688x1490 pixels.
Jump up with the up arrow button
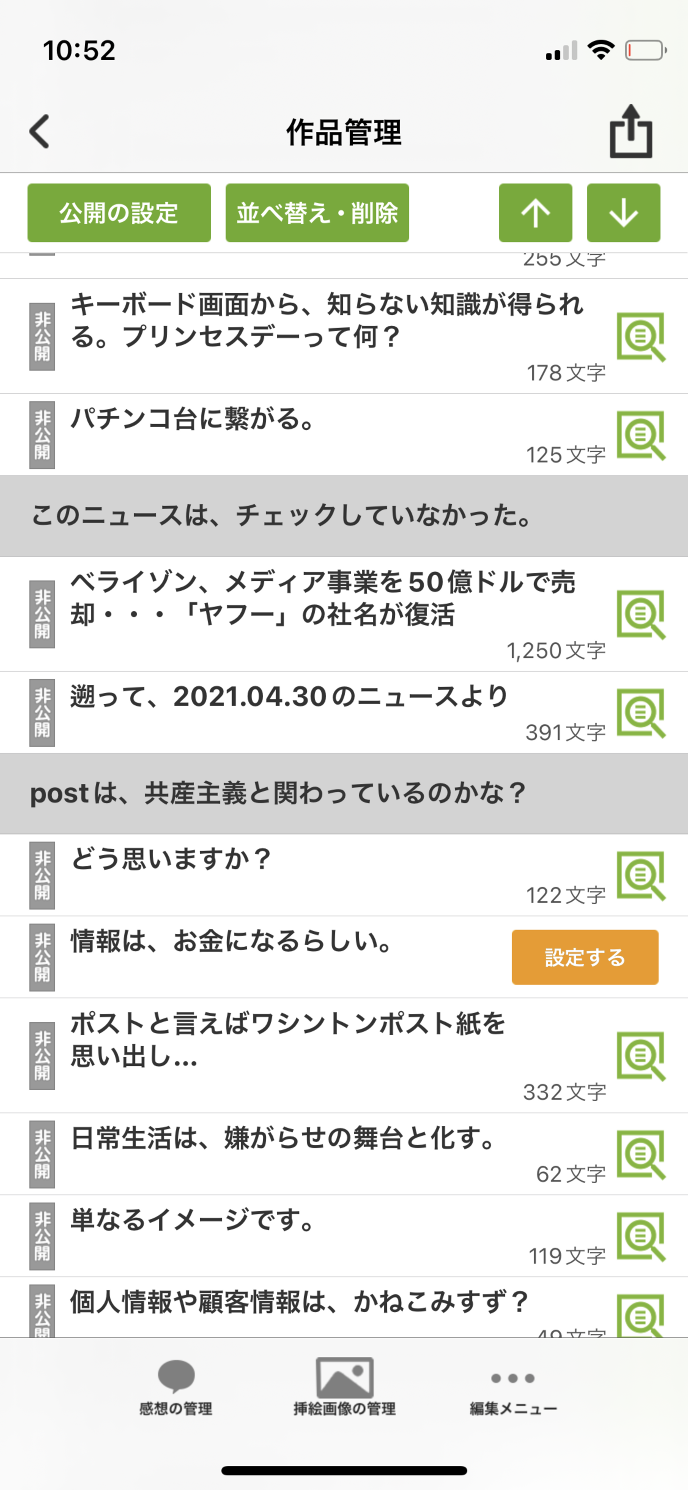point(536,213)
